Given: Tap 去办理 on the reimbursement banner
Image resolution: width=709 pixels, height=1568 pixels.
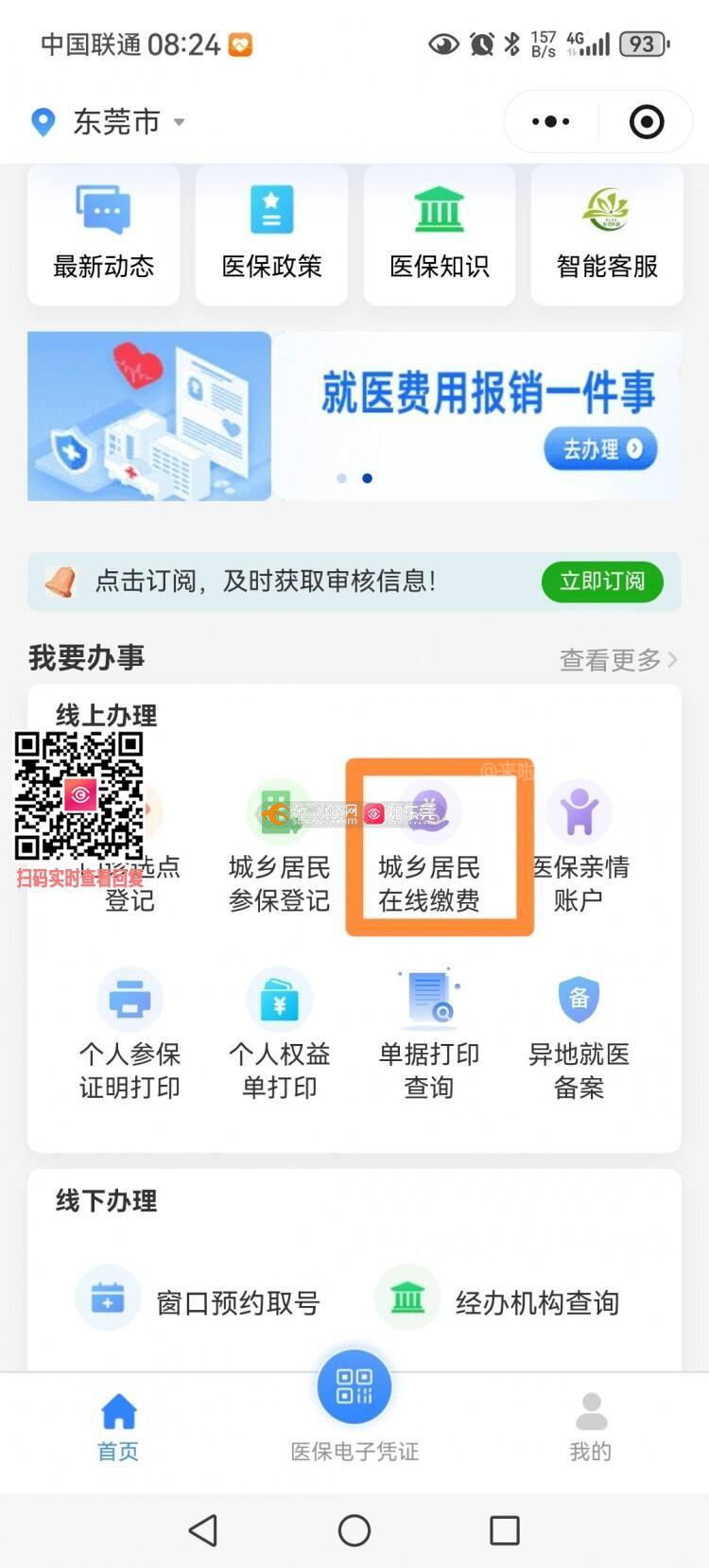Looking at the screenshot, I should tap(600, 448).
